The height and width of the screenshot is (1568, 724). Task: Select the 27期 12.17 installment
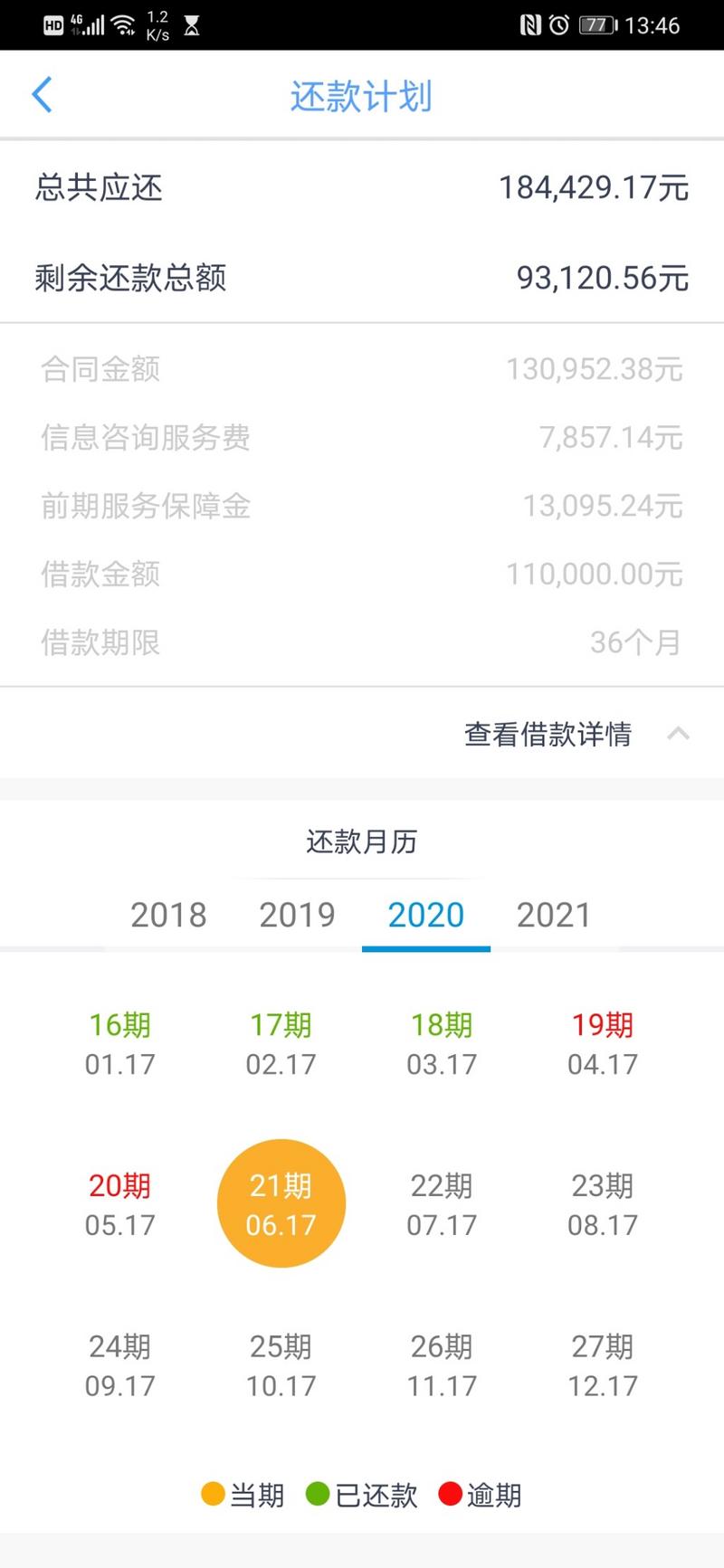pyautogui.click(x=603, y=1365)
